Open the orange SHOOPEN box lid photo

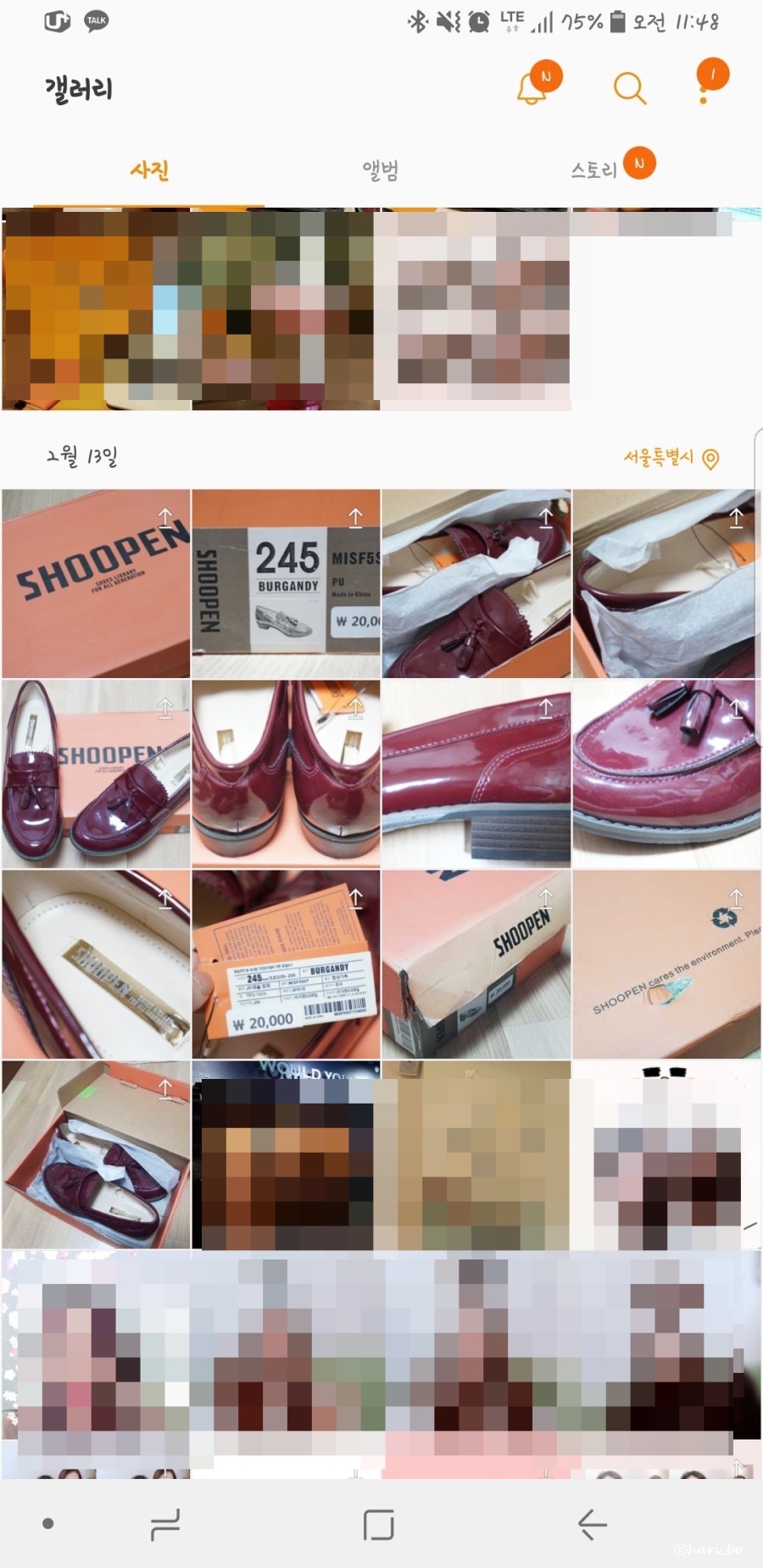point(96,583)
